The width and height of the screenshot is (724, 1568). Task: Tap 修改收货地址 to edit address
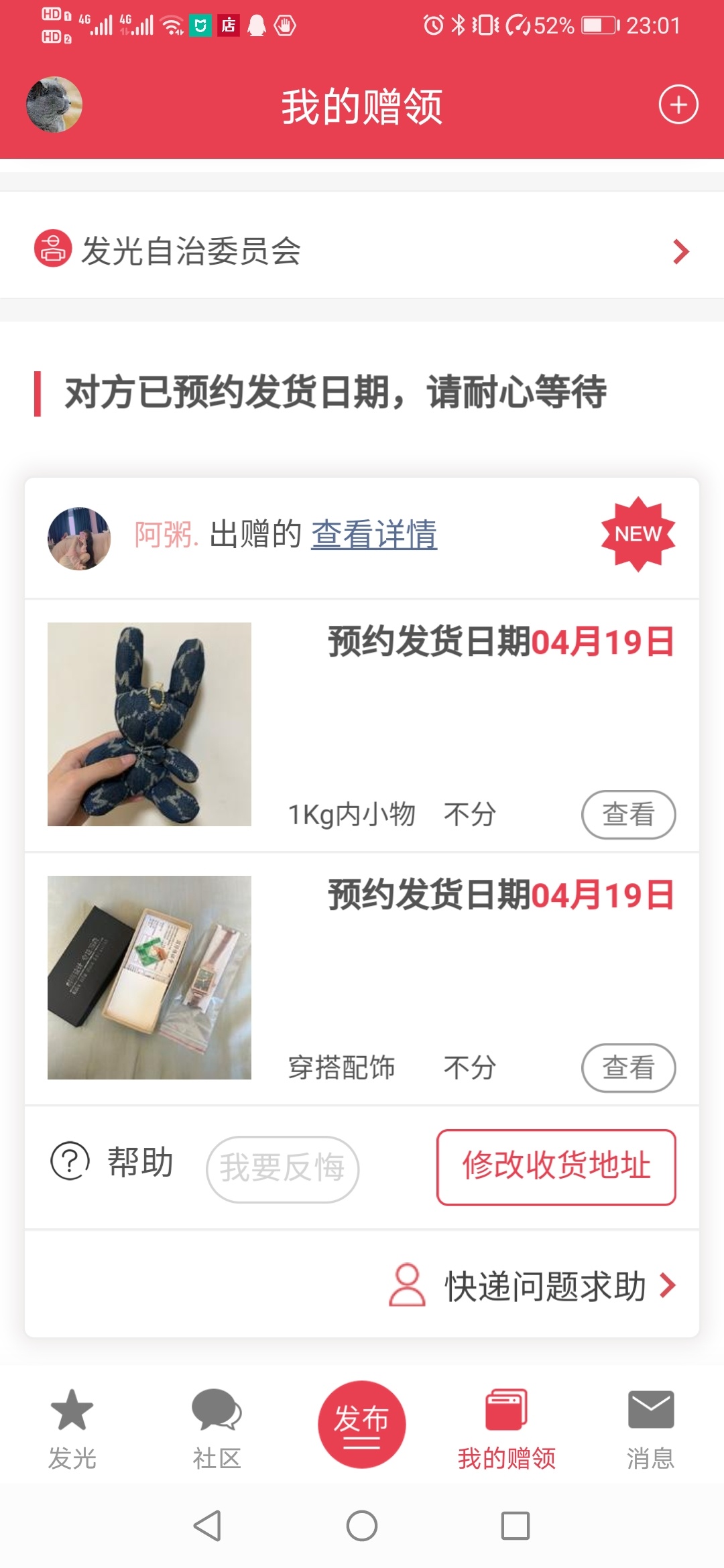tap(556, 1167)
